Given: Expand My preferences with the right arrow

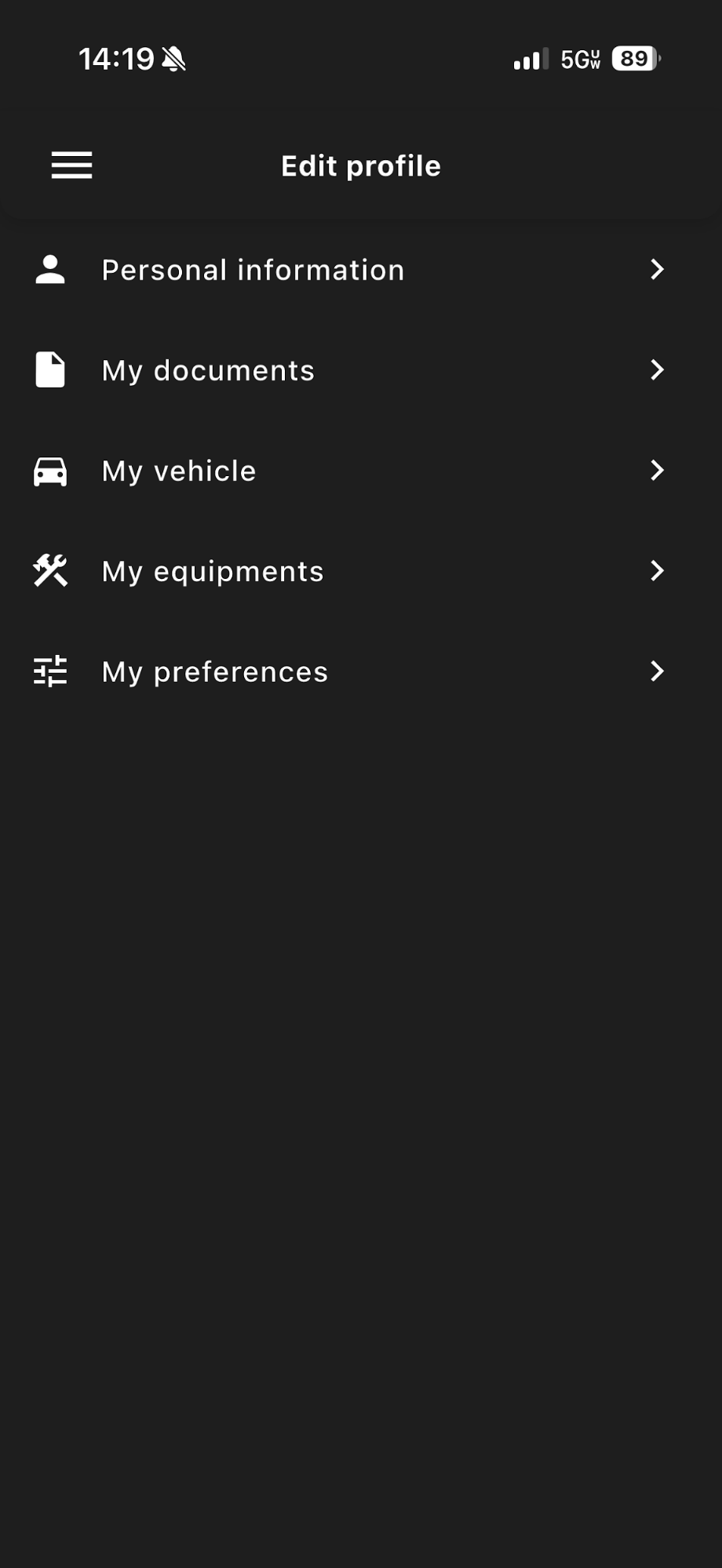Looking at the screenshot, I should point(658,671).
